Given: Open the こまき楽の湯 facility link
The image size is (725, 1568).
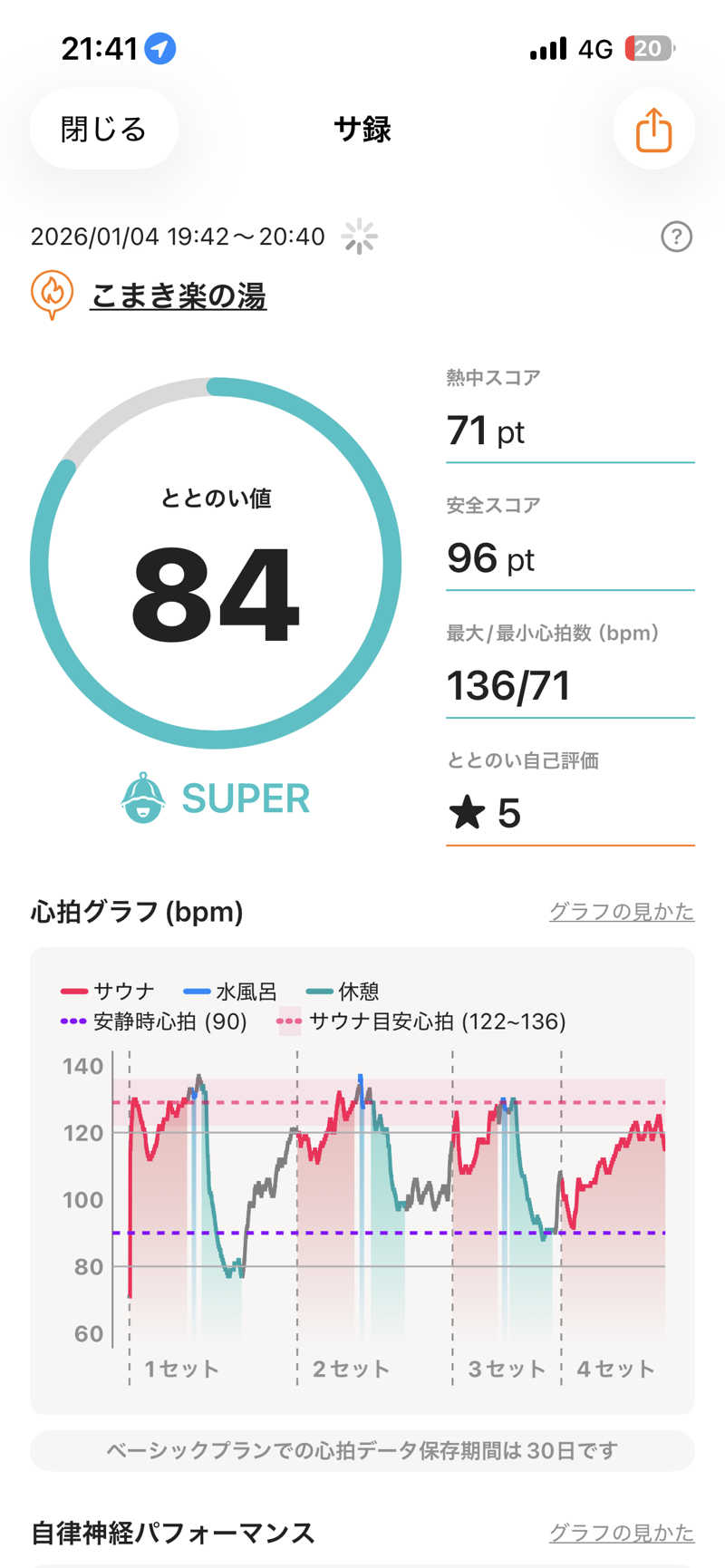Looking at the screenshot, I should coord(178,295).
